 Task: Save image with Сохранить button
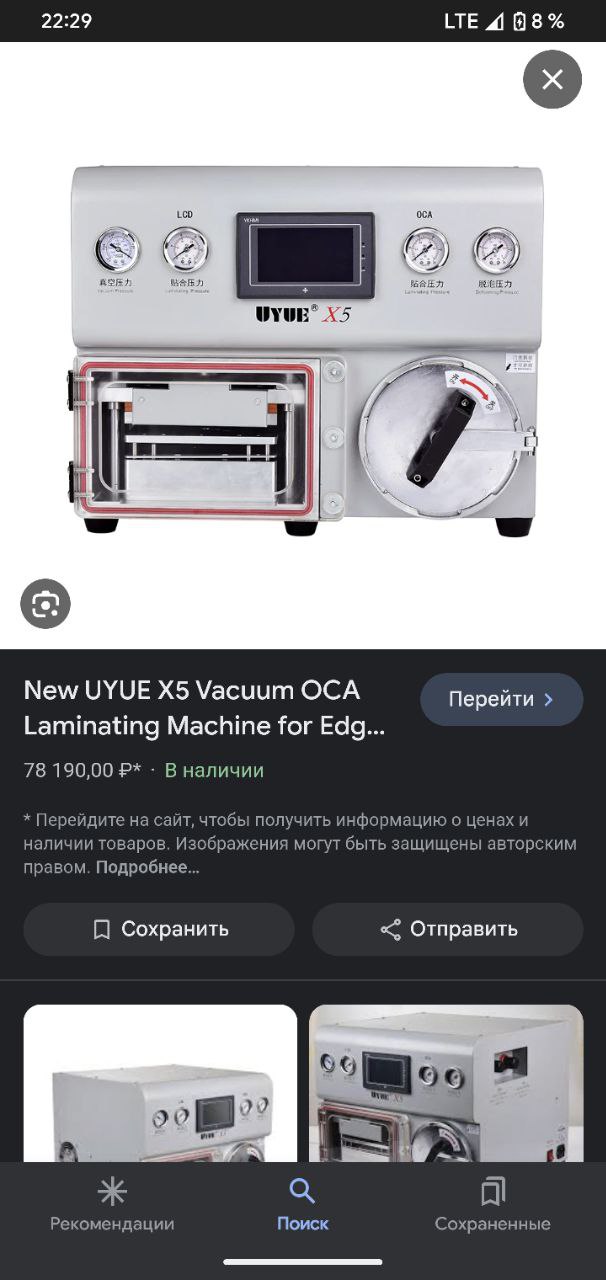159,929
